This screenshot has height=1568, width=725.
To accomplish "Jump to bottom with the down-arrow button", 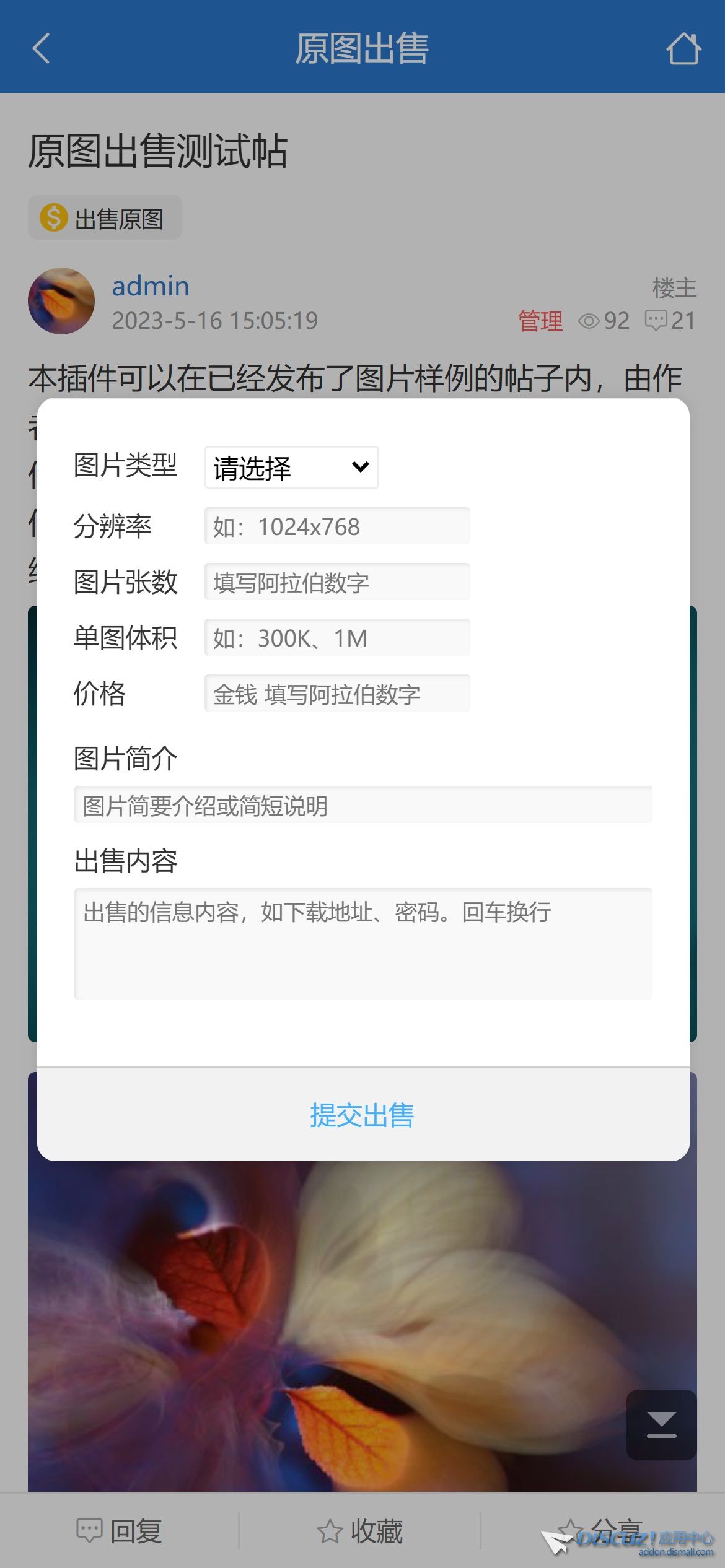I will pos(661,1424).
